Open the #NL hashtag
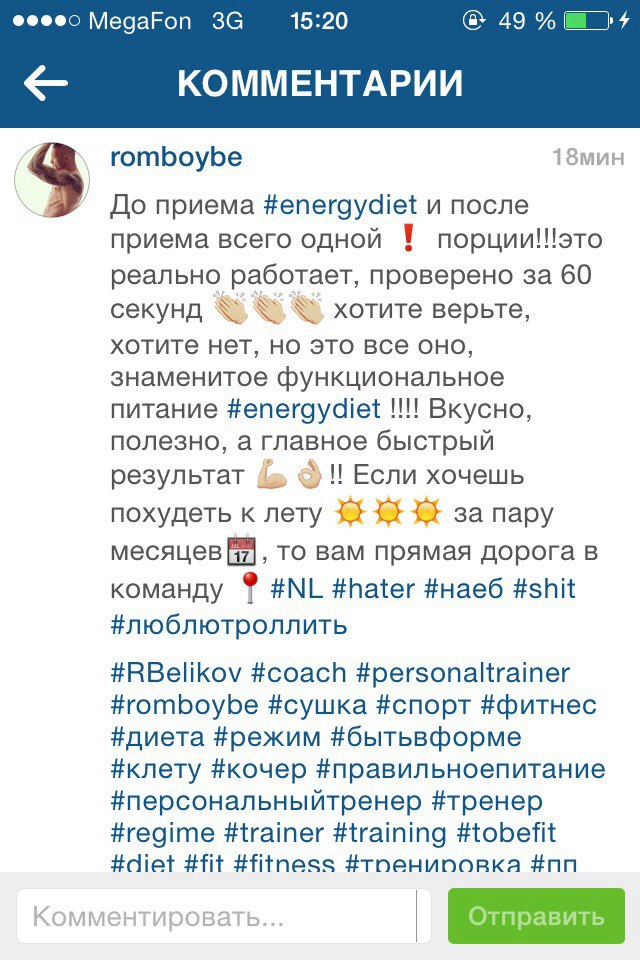The width and height of the screenshot is (640, 960). (x=296, y=588)
